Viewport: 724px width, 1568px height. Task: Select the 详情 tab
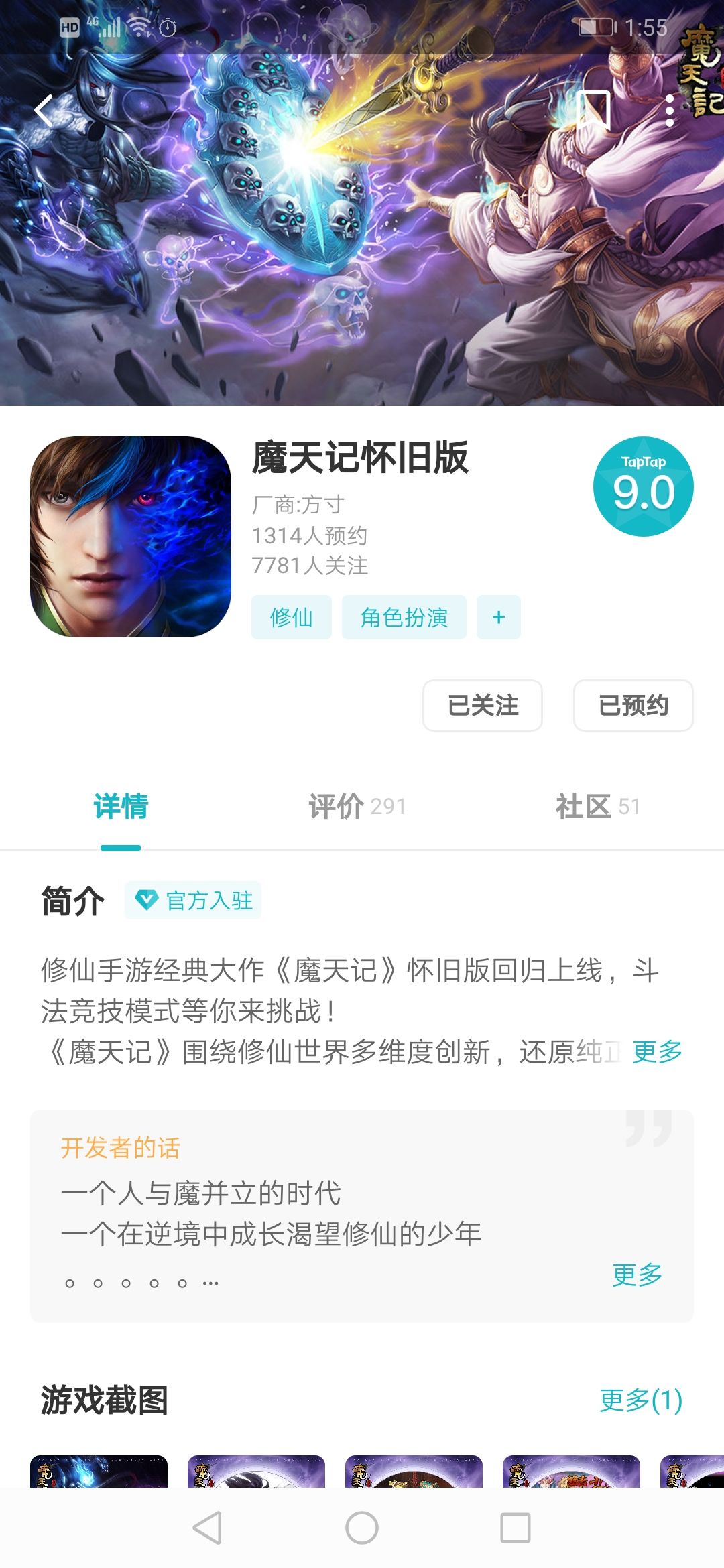[x=121, y=806]
